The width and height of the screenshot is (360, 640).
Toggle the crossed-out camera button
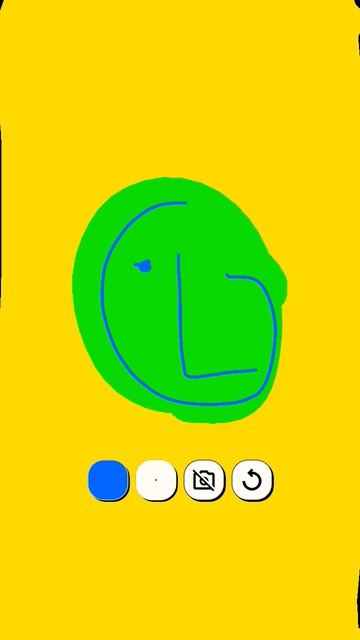[x=204, y=480]
